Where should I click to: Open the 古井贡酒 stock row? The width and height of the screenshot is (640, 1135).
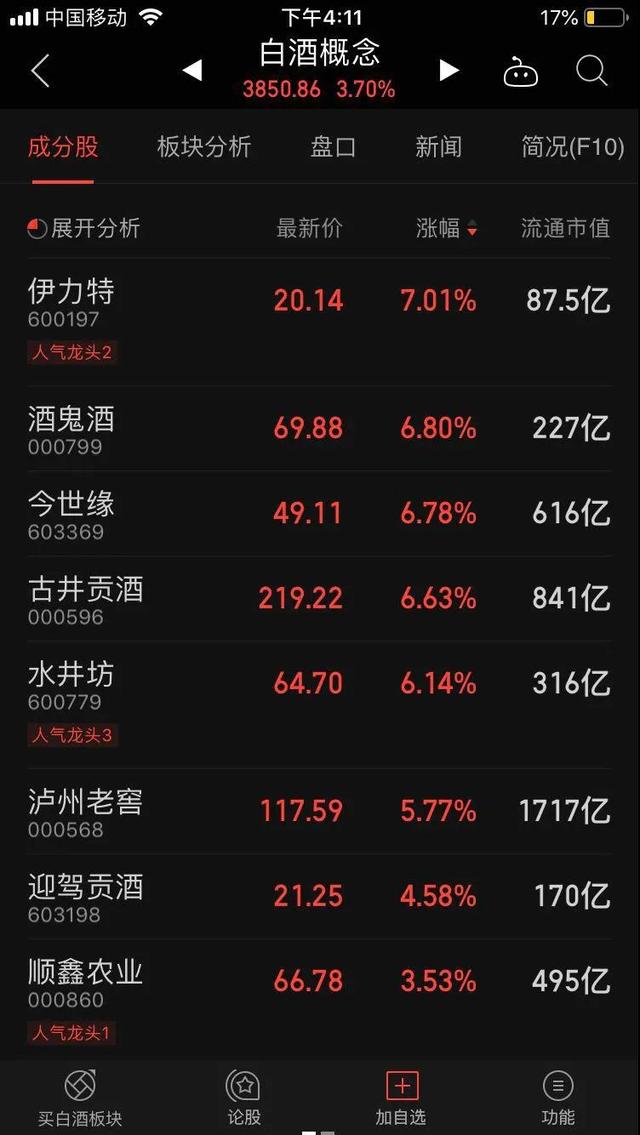point(319,599)
